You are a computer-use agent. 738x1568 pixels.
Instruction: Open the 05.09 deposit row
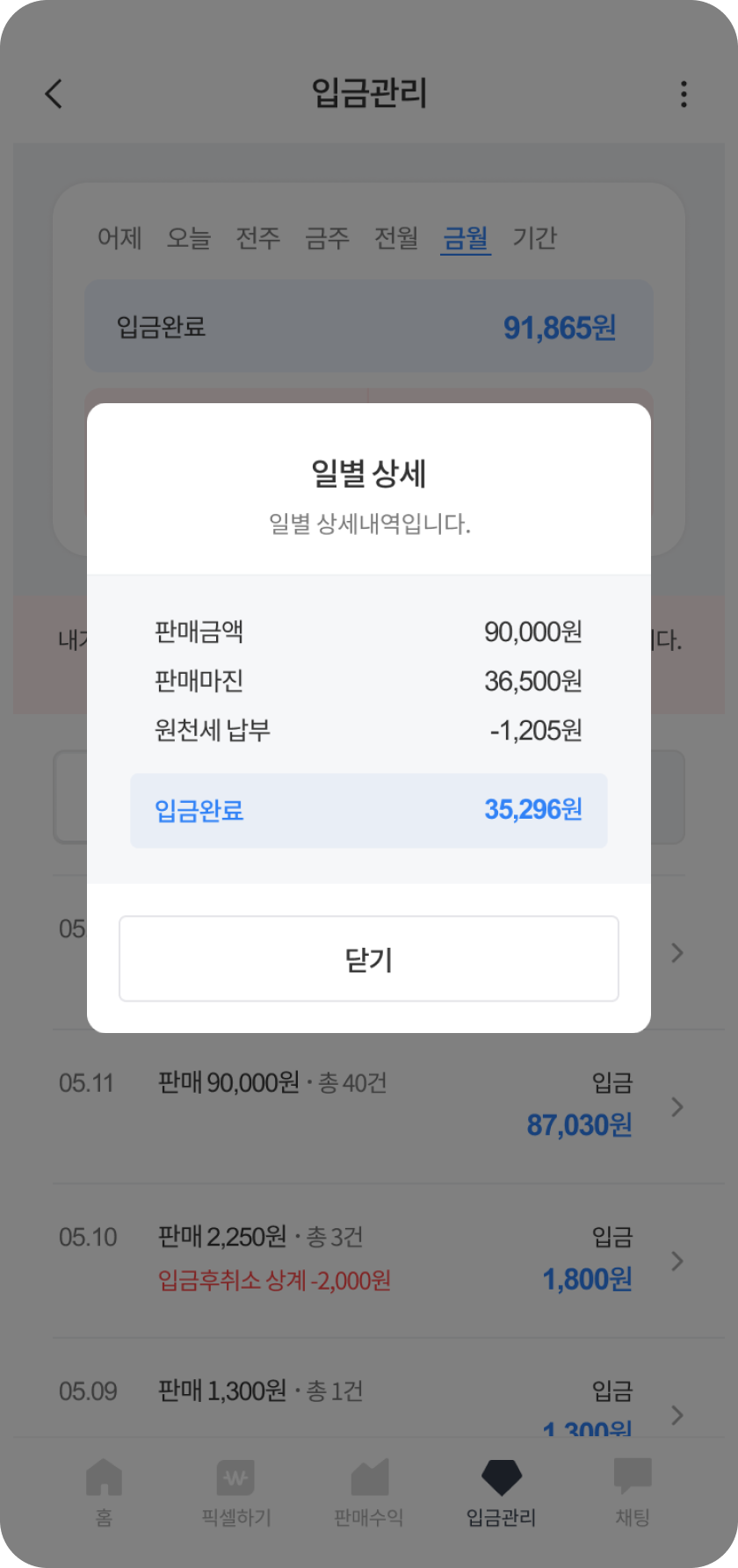tap(369, 1389)
